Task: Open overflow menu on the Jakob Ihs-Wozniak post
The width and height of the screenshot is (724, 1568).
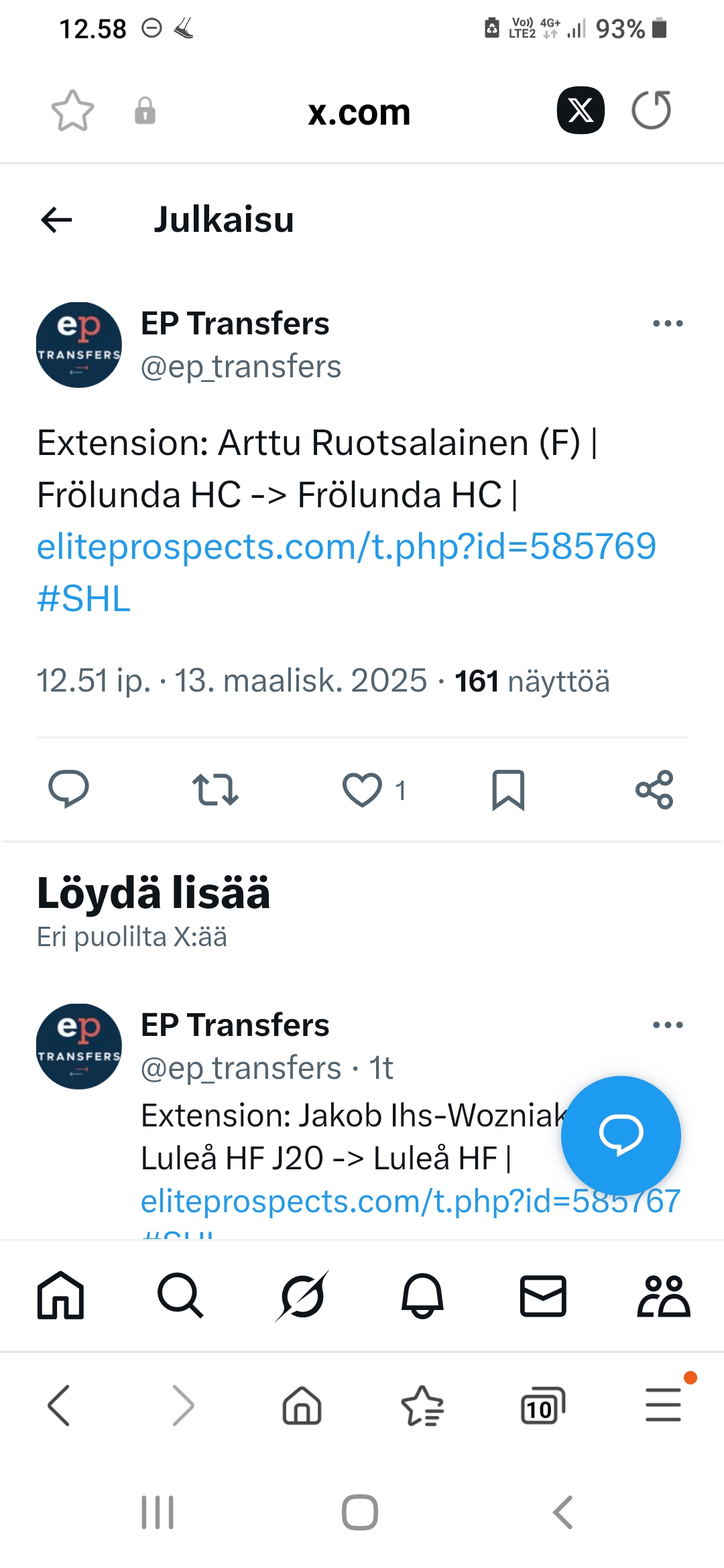Action: click(668, 1025)
